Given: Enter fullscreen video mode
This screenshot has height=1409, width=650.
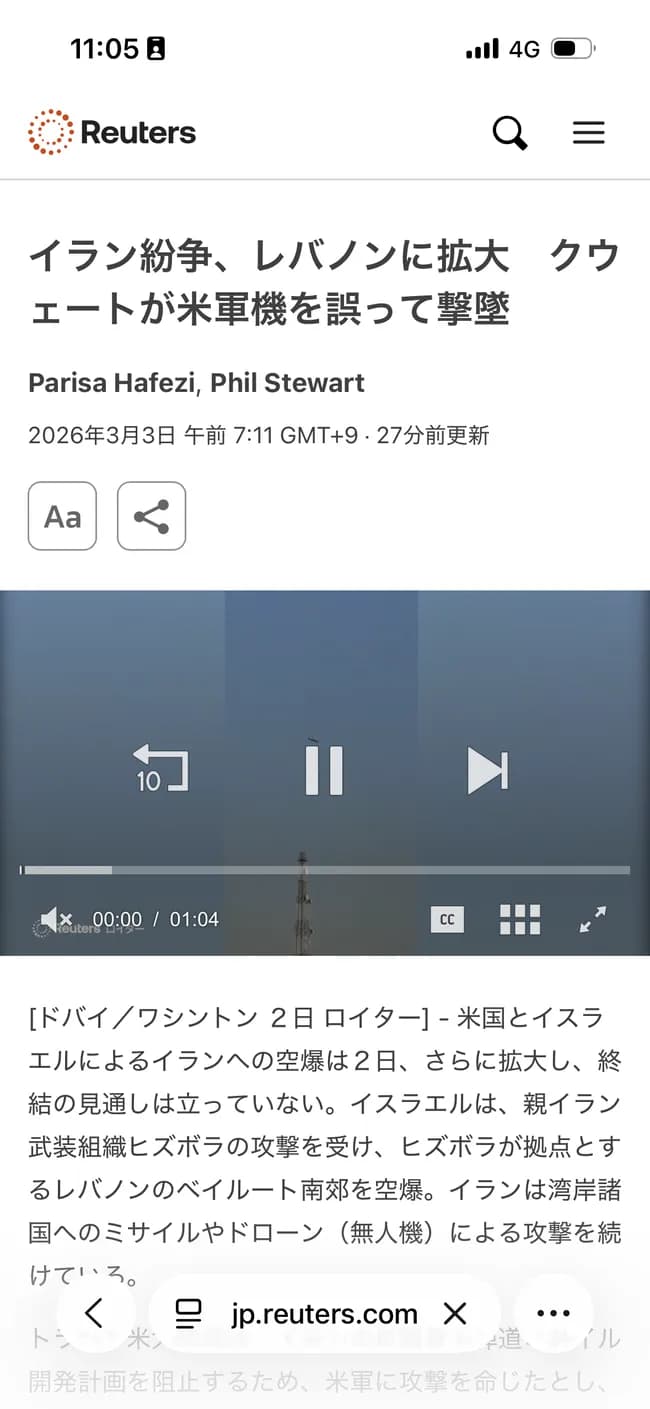Looking at the screenshot, I should click(593, 919).
